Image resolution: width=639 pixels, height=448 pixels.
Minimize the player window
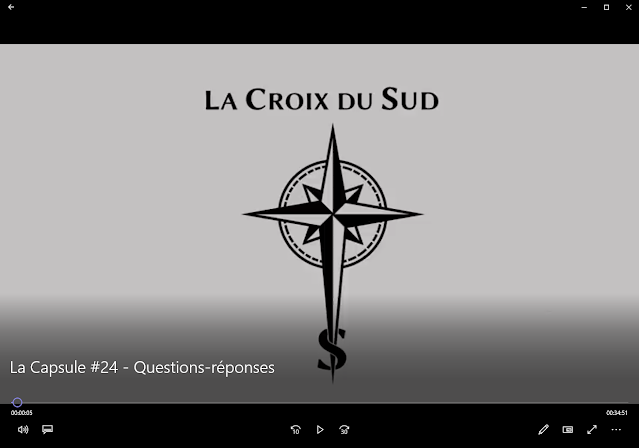584,7
